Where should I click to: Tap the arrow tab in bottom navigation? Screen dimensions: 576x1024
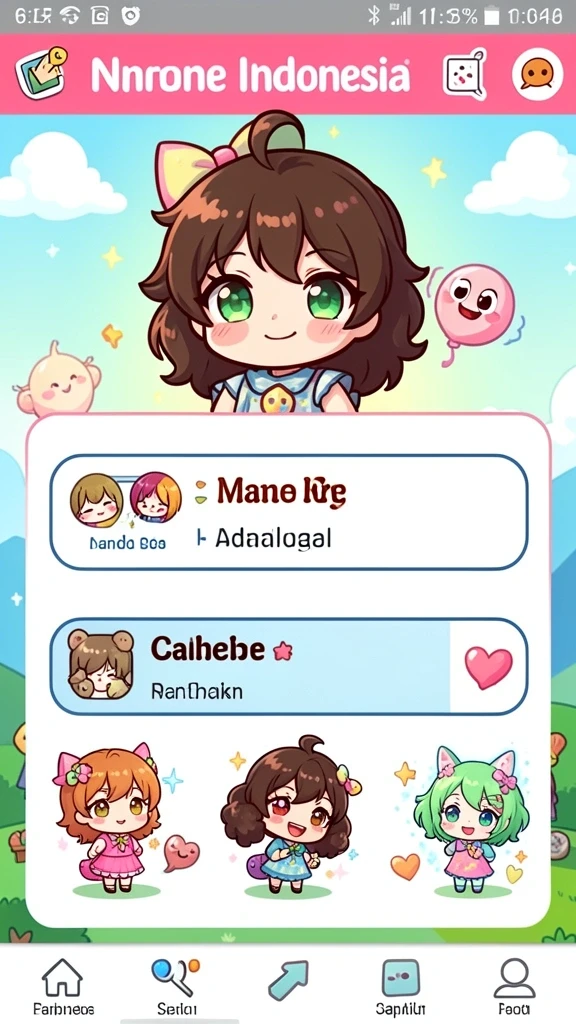pos(288,980)
